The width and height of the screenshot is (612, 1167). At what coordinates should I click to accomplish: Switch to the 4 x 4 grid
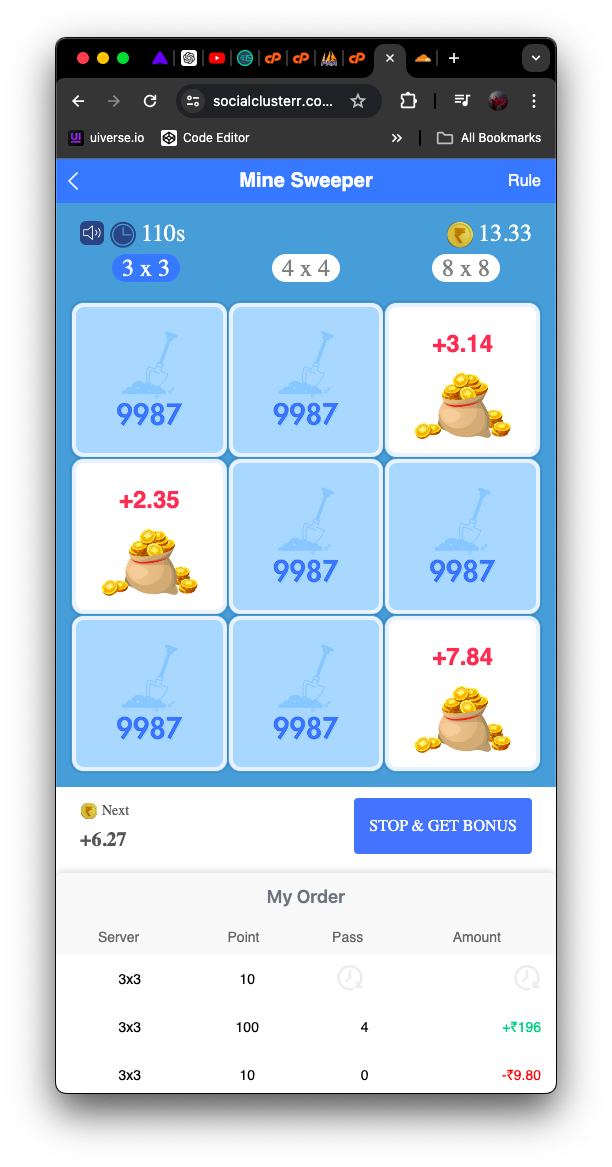(x=306, y=268)
